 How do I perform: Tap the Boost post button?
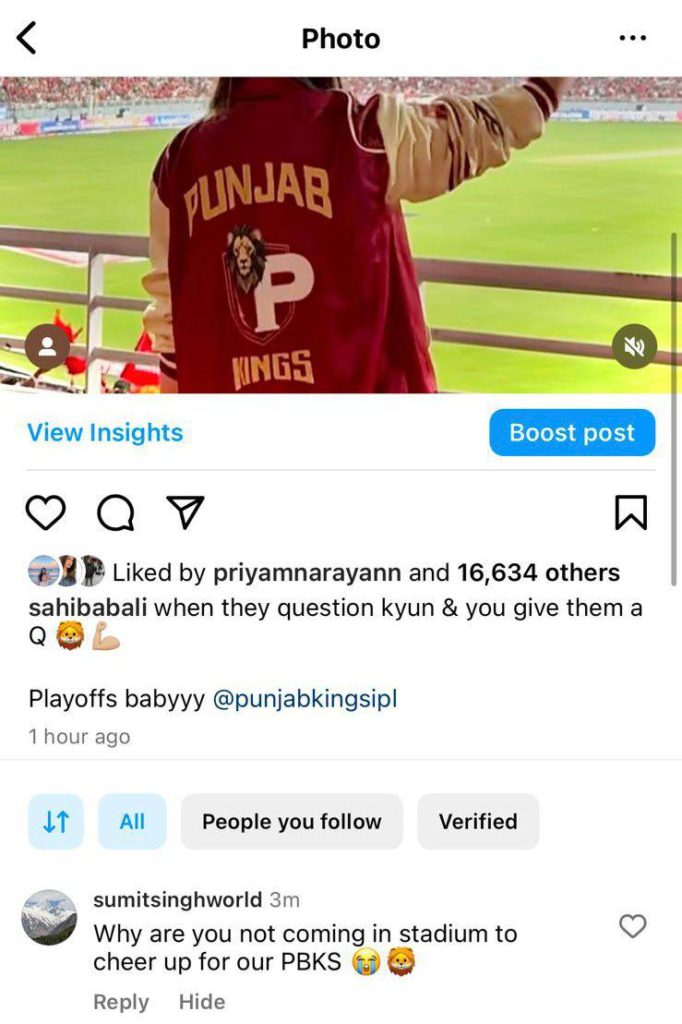tap(572, 433)
